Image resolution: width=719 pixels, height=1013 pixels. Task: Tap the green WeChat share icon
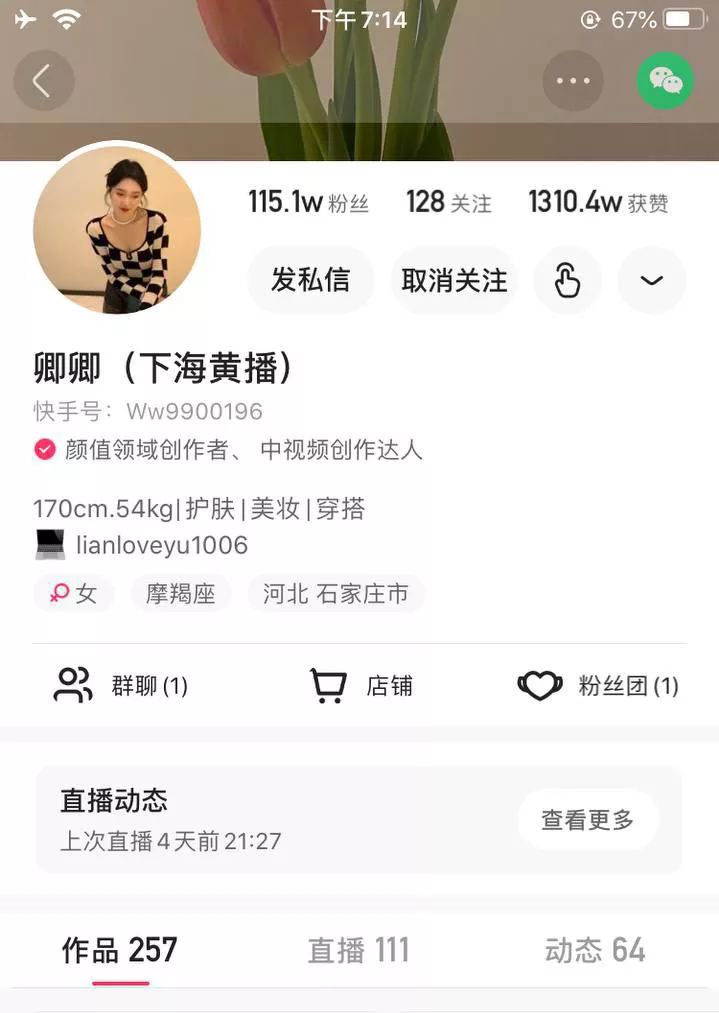pos(665,81)
